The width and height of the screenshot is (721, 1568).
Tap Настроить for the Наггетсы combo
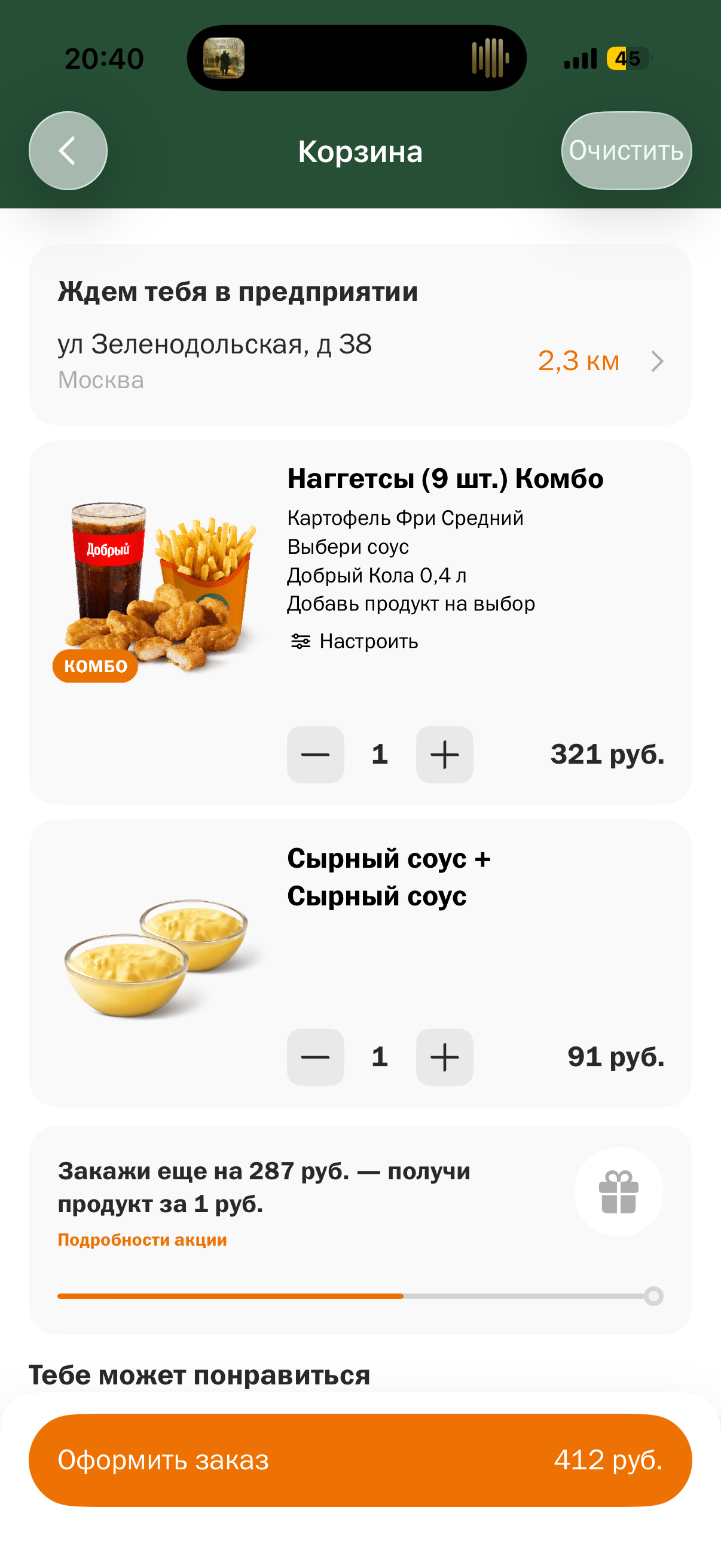pyautogui.click(x=355, y=642)
